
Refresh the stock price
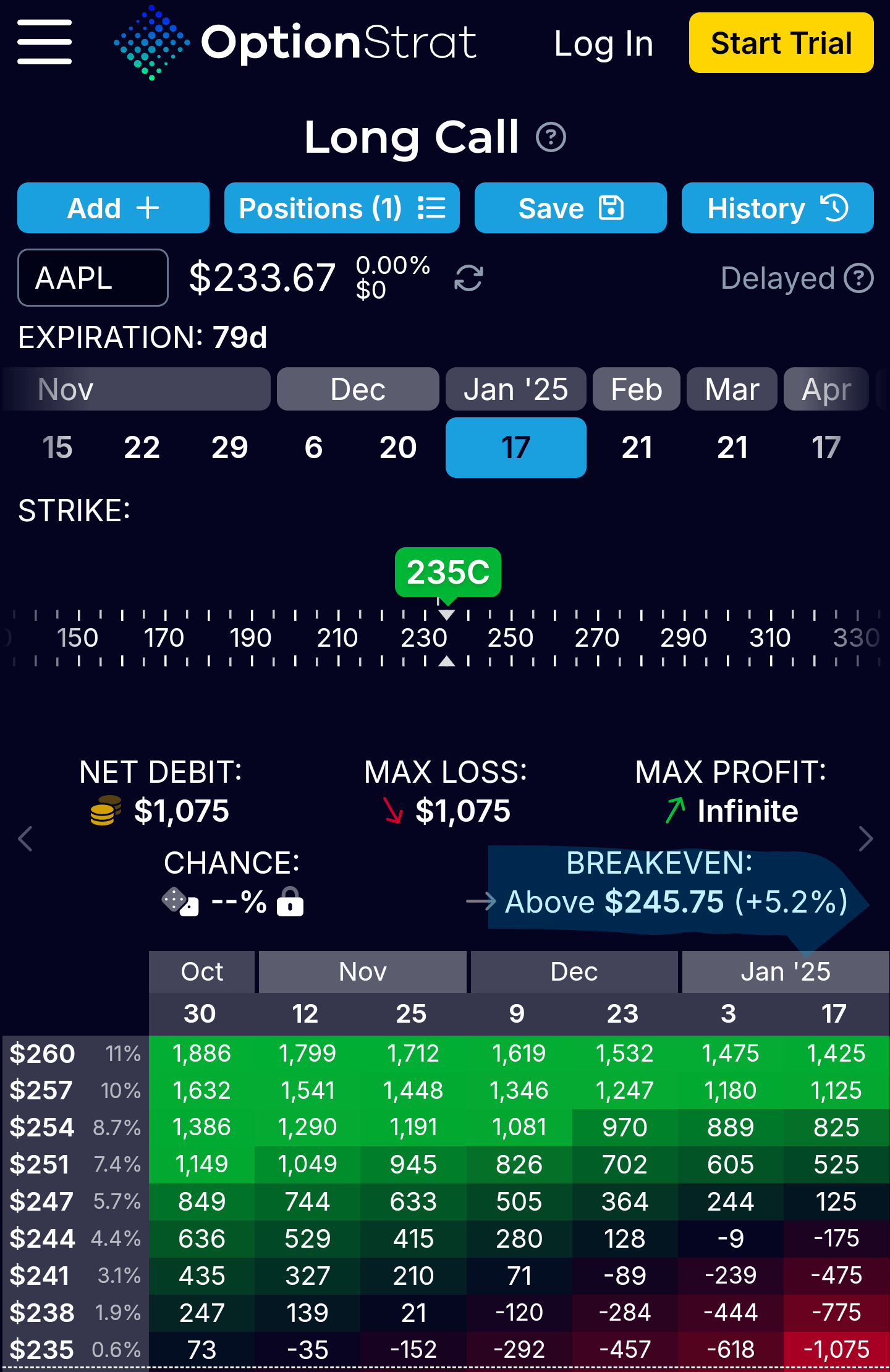tap(468, 278)
